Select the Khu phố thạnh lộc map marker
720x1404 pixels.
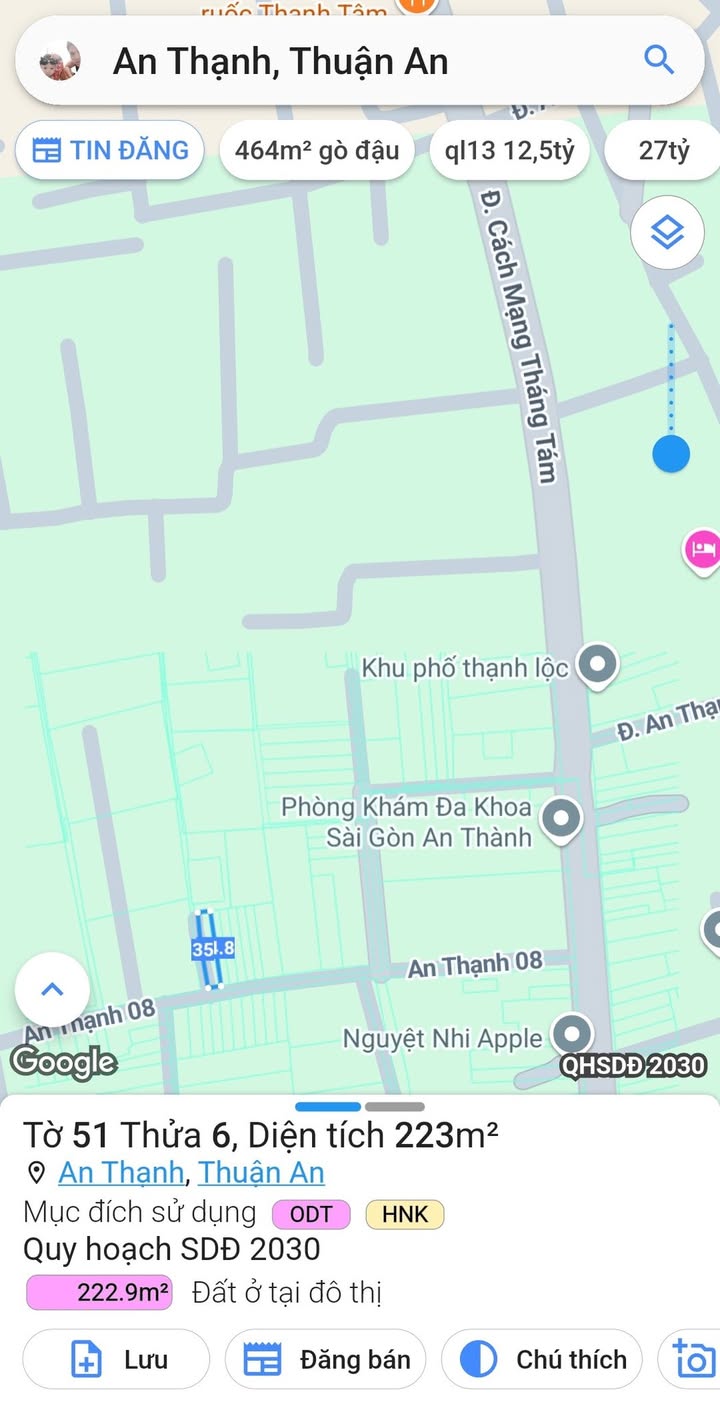coord(598,663)
